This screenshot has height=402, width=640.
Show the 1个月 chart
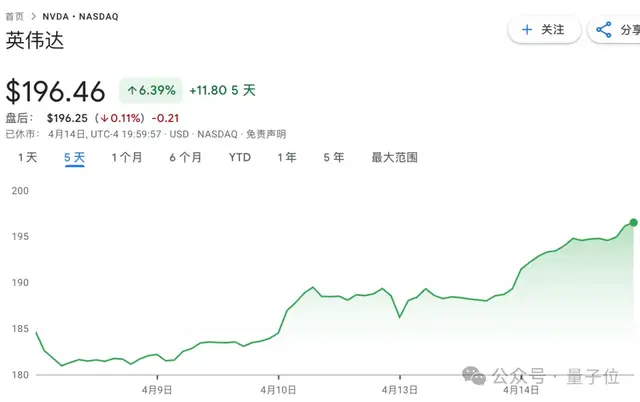(x=127, y=157)
